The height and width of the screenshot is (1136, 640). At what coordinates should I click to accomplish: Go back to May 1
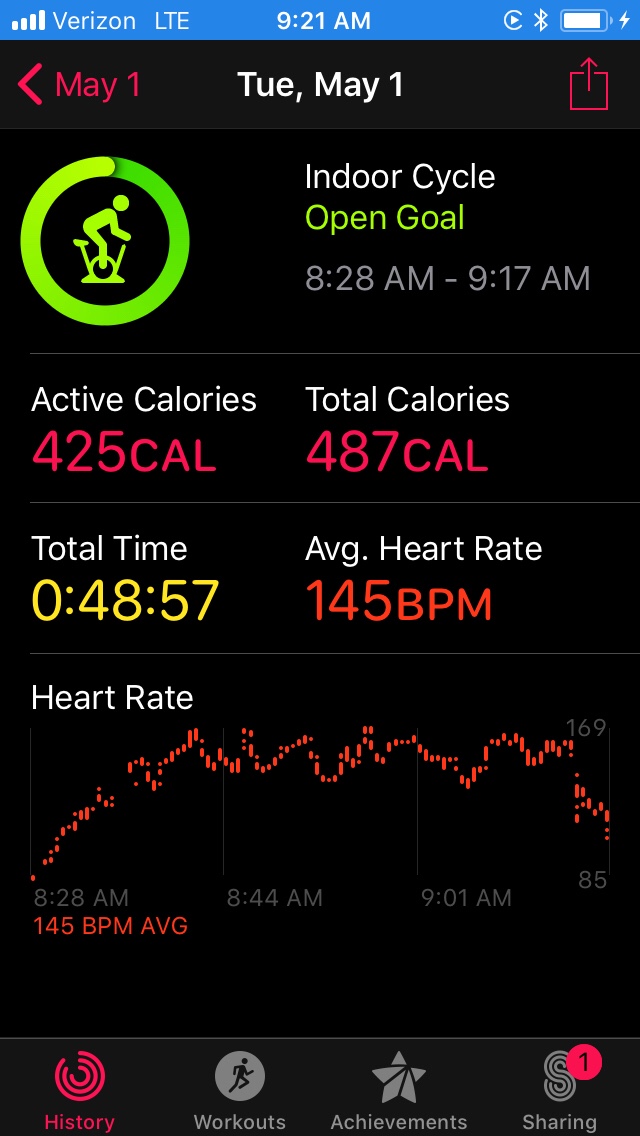tap(80, 85)
